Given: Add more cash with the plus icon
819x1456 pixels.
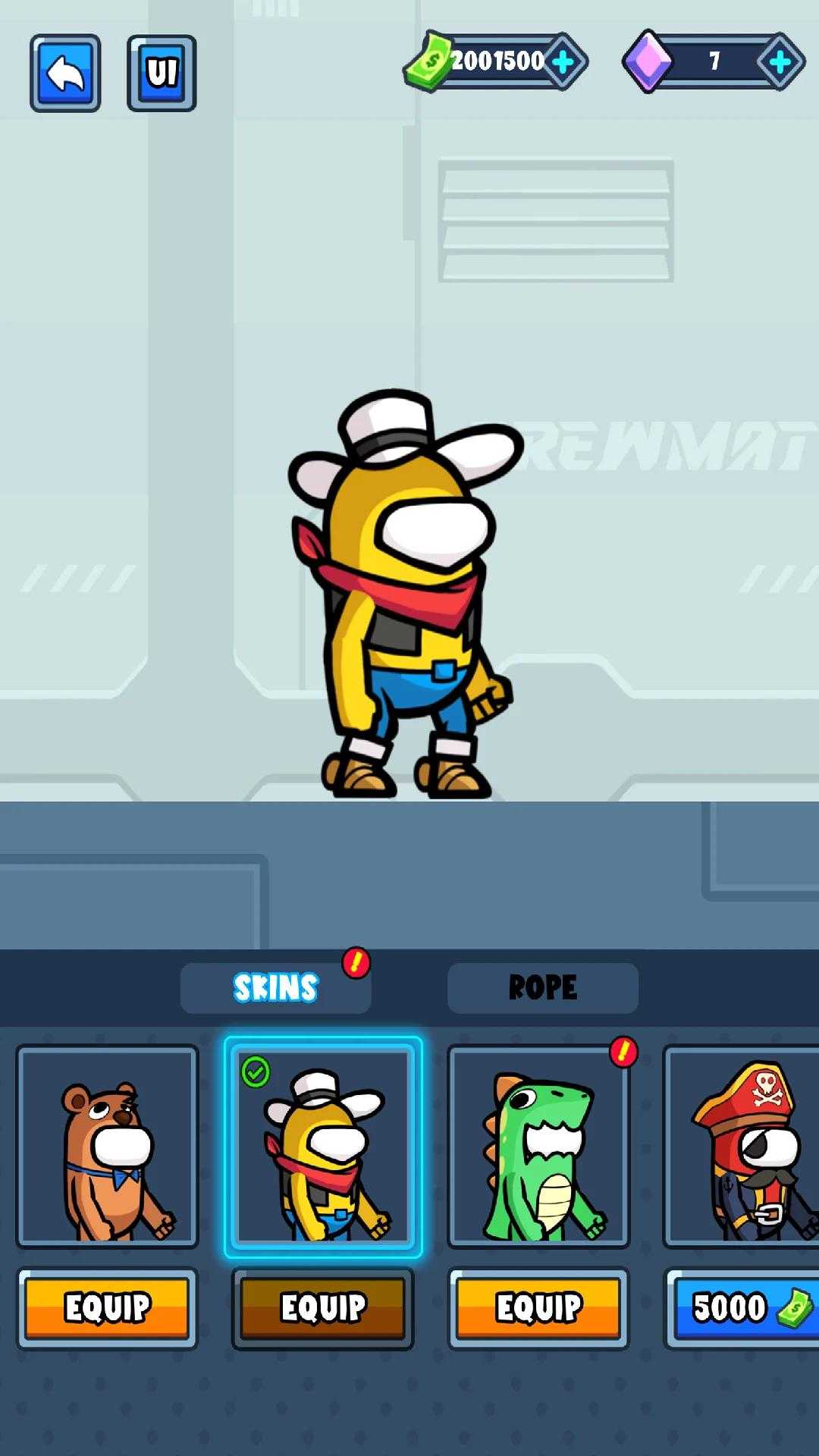Looking at the screenshot, I should pyautogui.click(x=563, y=61).
